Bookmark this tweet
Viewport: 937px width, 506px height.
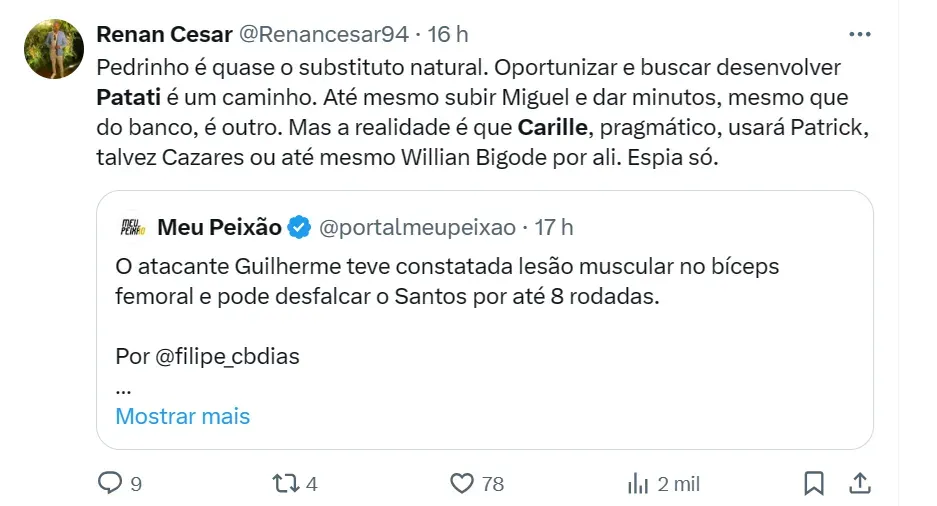tap(815, 484)
